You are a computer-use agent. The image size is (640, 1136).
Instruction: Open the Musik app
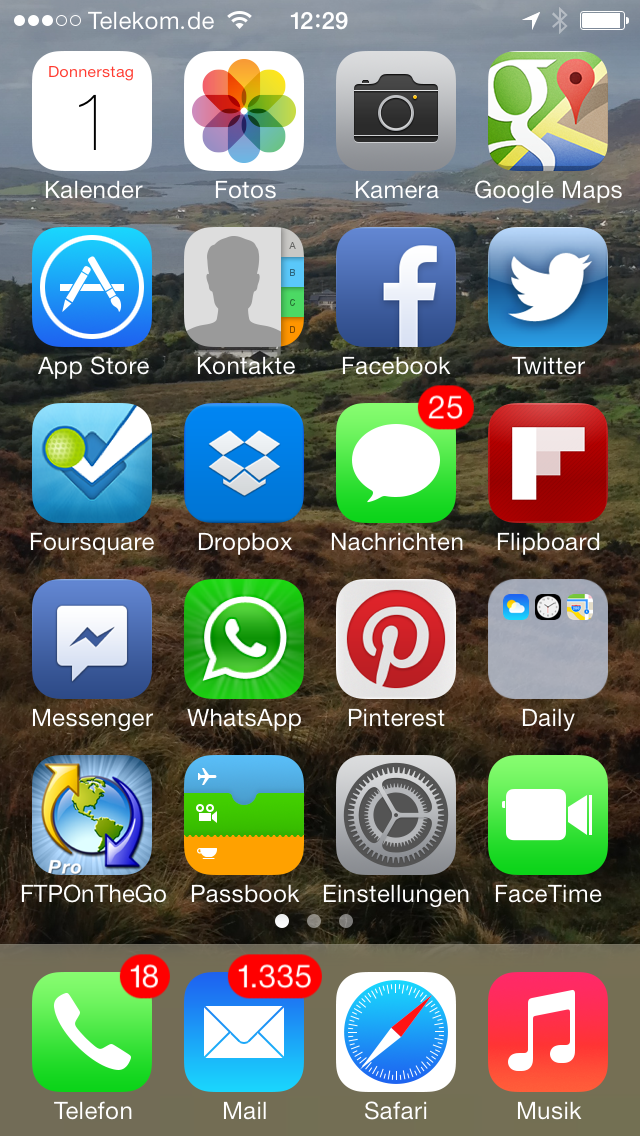(548, 1031)
